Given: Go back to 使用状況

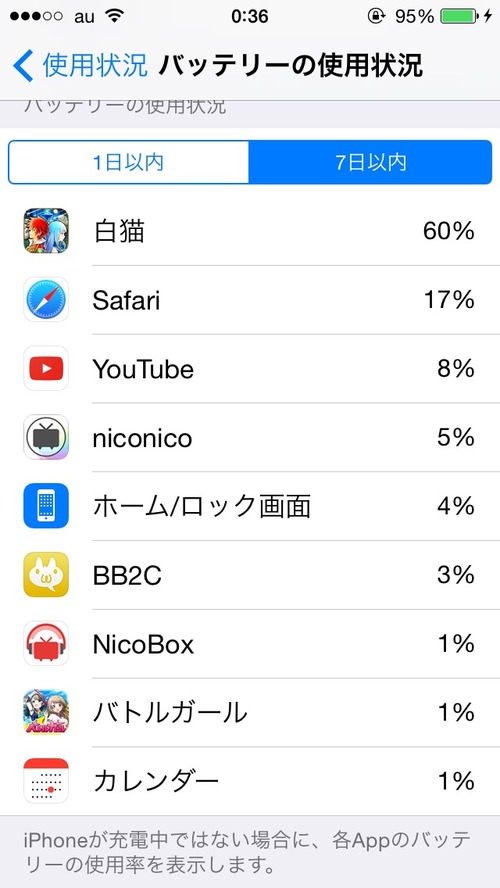Looking at the screenshot, I should coord(80,66).
